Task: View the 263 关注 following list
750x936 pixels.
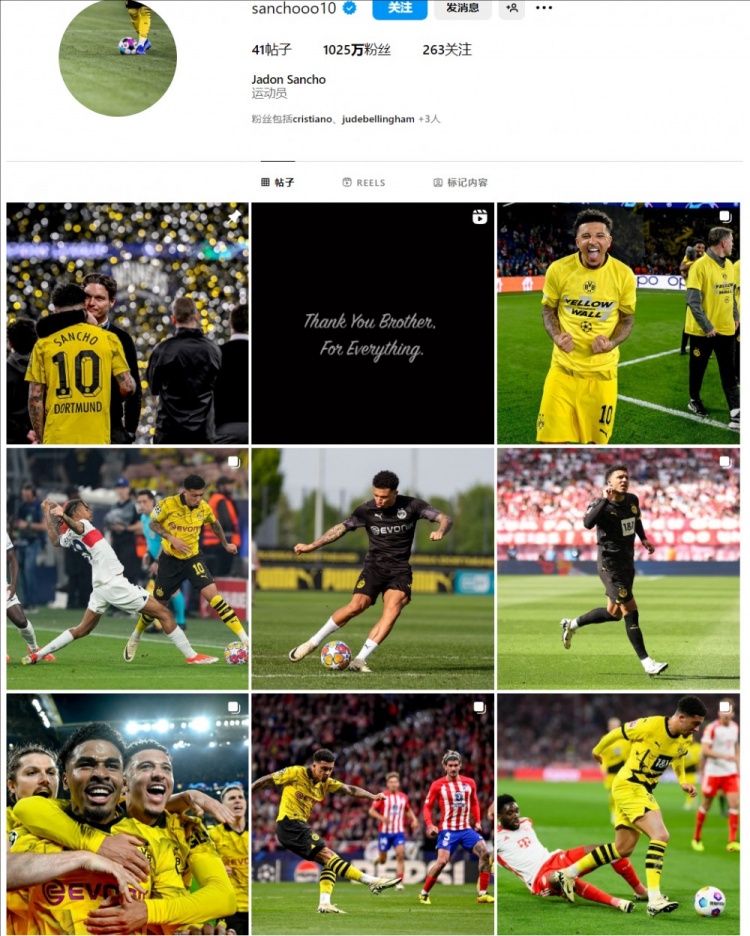Action: 446,49
